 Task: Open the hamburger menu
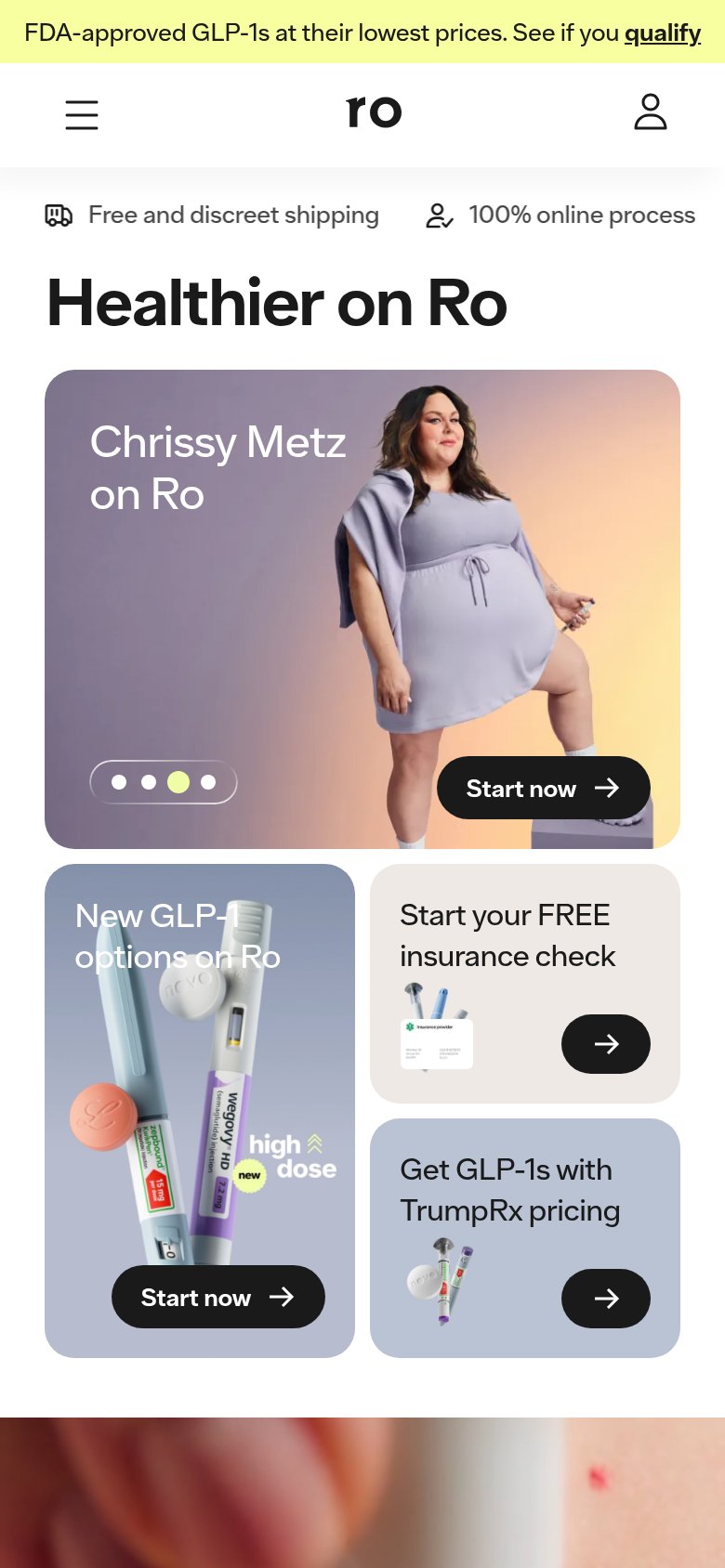[x=82, y=114]
